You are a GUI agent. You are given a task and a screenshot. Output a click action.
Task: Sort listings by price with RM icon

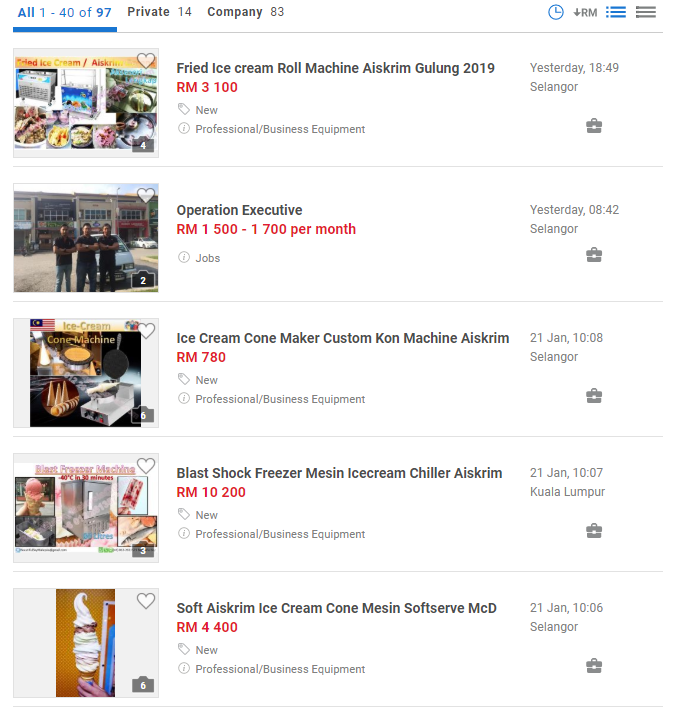click(585, 12)
